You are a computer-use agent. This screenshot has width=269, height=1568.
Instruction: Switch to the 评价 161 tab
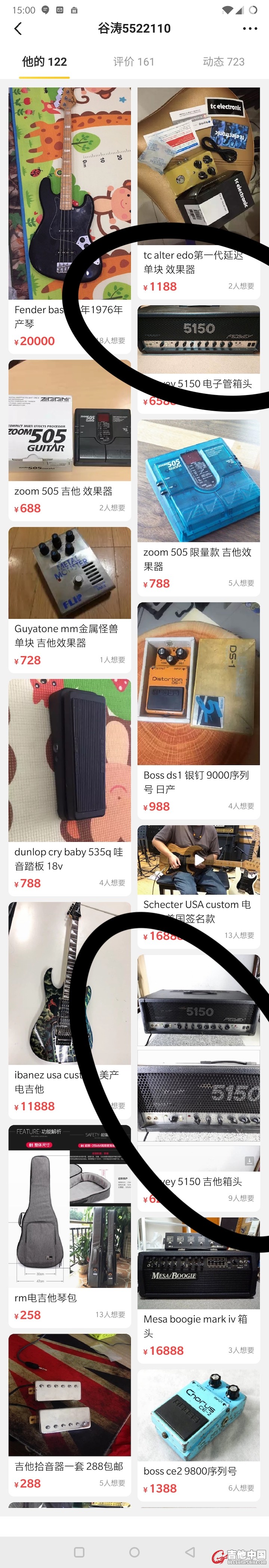click(133, 61)
